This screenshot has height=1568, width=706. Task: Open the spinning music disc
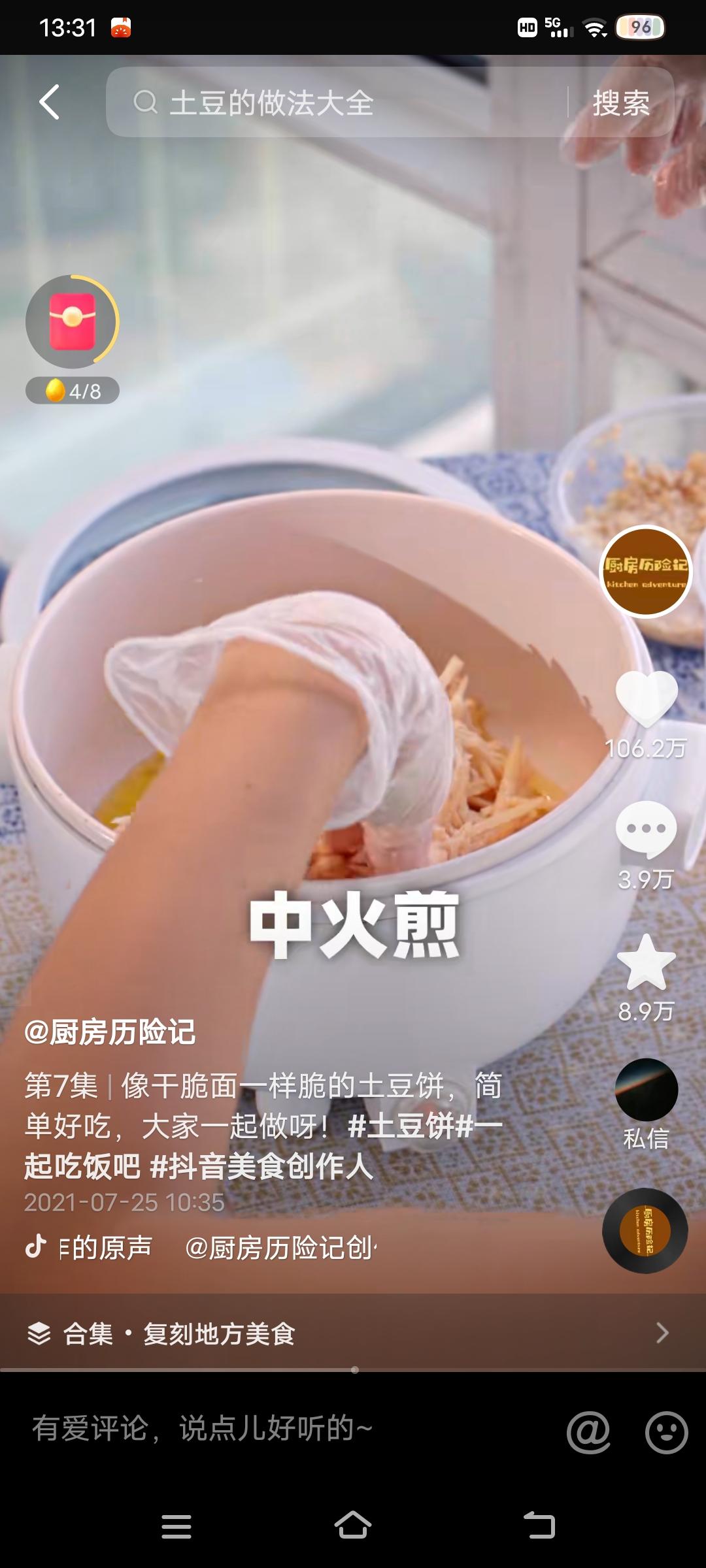(645, 1231)
